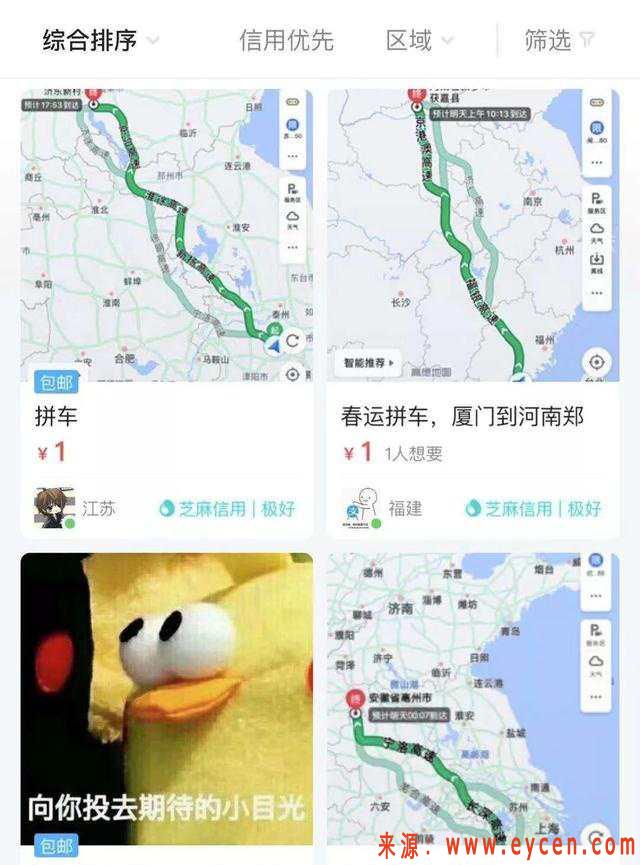Sort listings by 信用优先
The height and width of the screenshot is (865, 640).
point(285,41)
